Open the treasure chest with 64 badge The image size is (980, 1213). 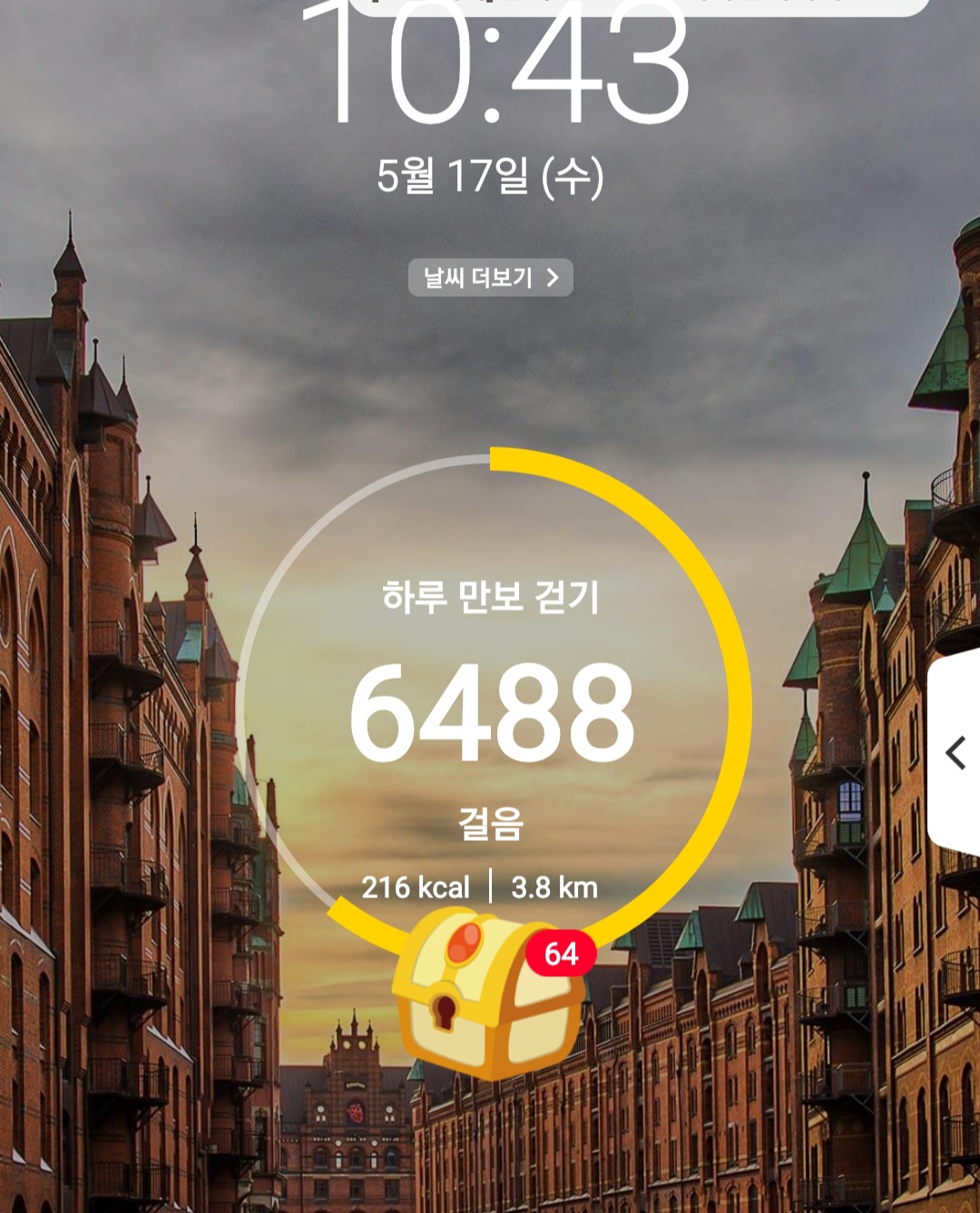point(488,995)
